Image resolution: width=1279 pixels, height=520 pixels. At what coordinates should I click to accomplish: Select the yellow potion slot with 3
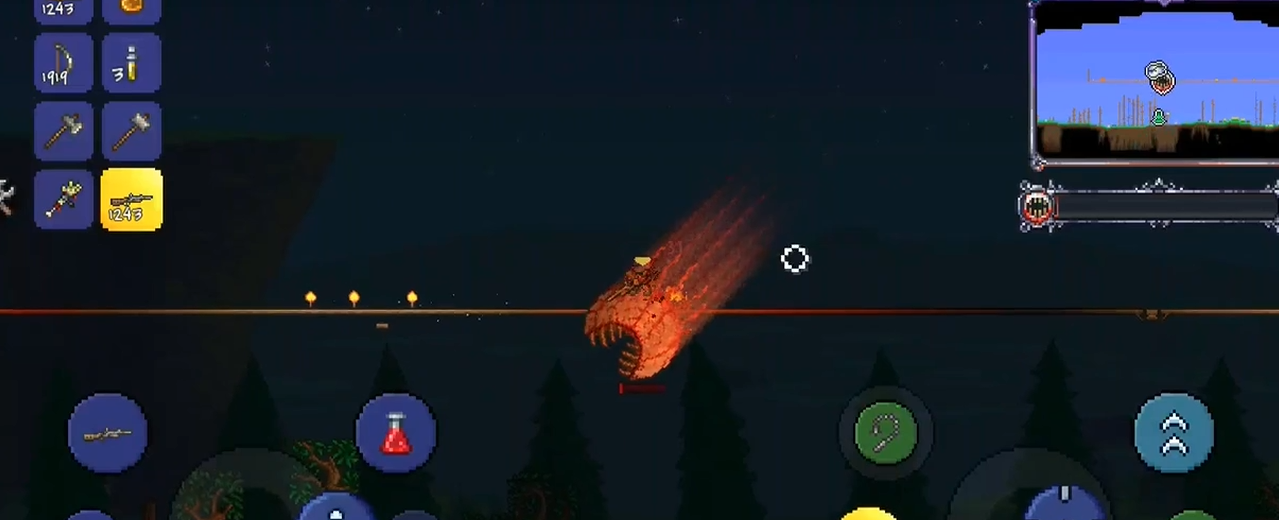(131, 63)
